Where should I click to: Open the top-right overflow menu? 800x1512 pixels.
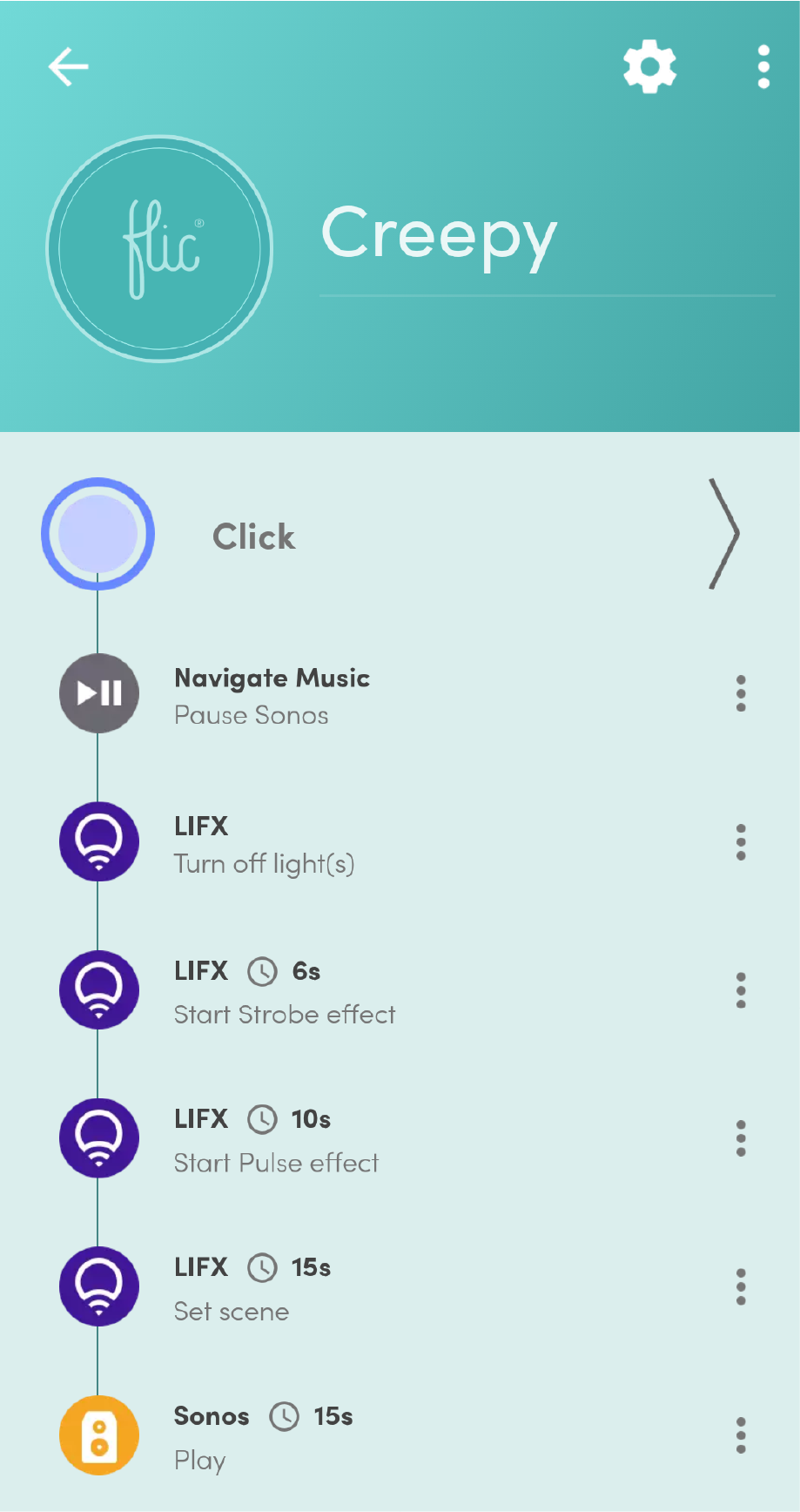pos(763,67)
